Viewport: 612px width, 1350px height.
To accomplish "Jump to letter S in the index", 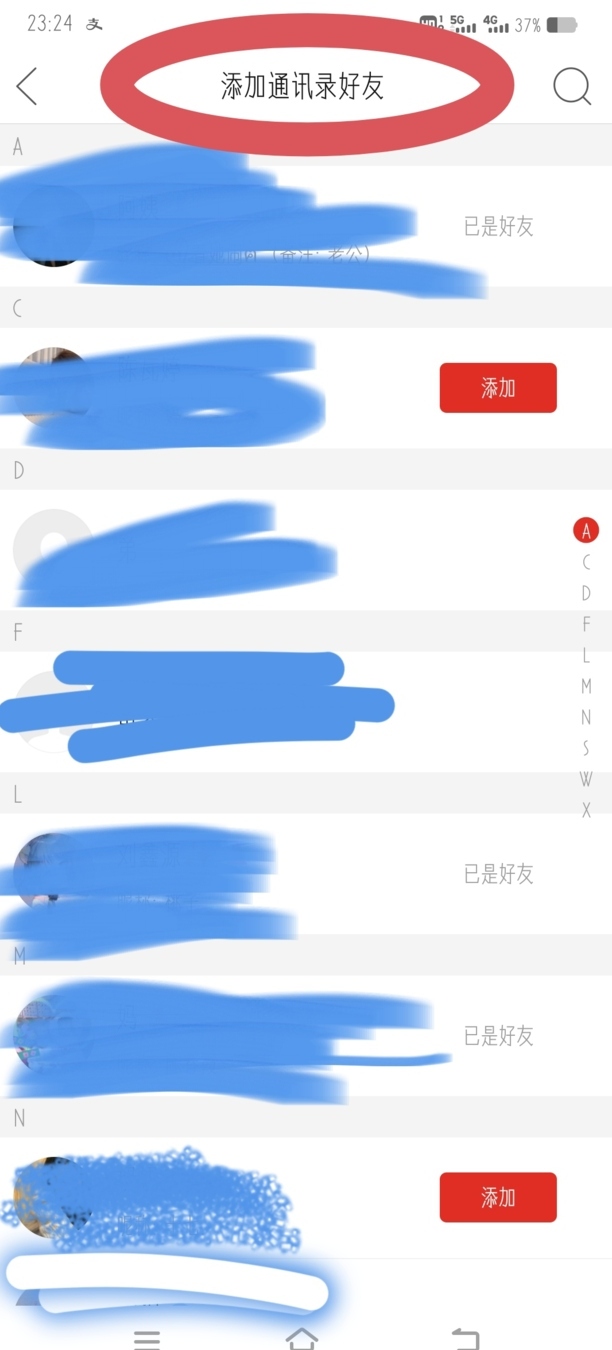I will [586, 748].
